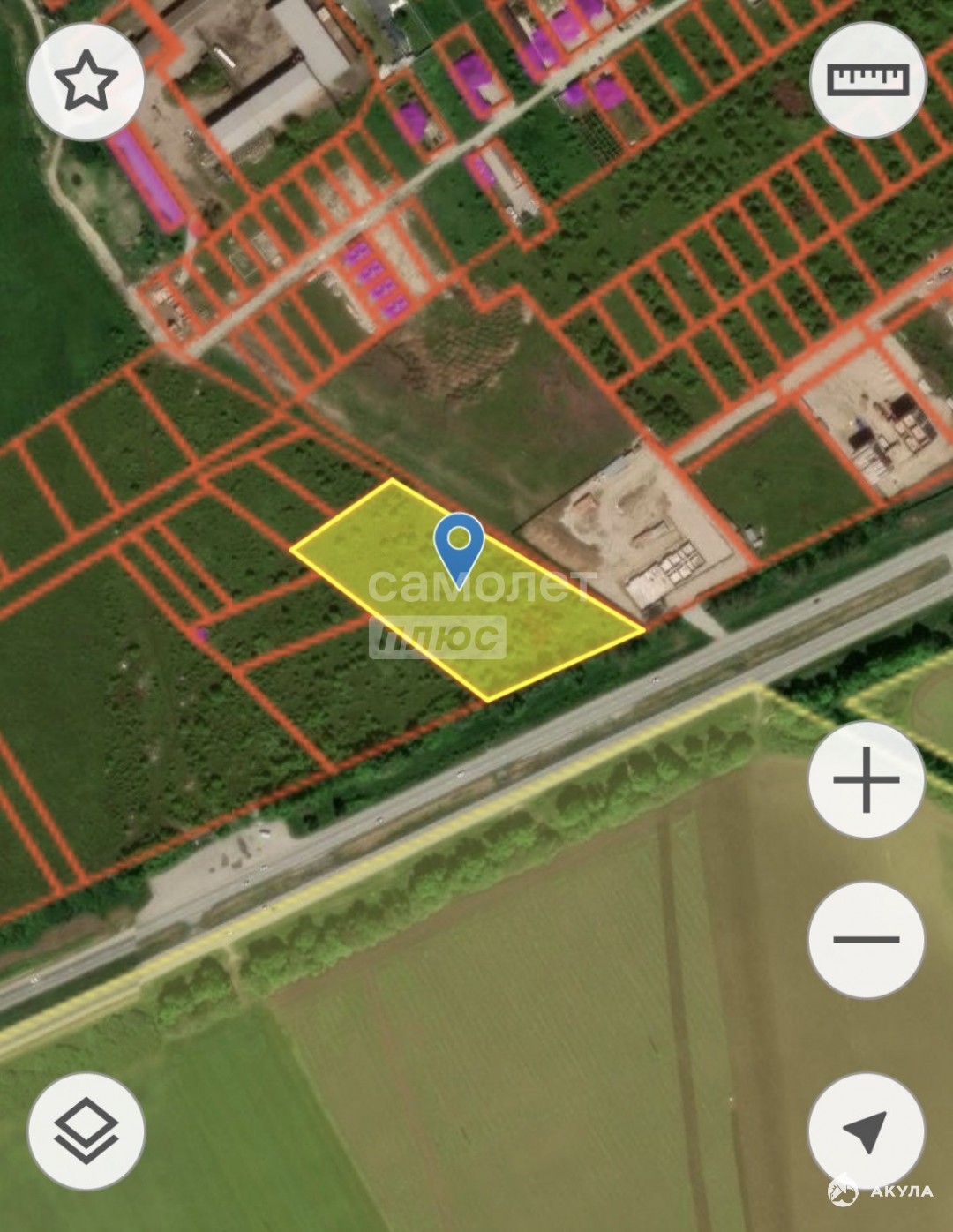Open the map layers selector
953x1232 pixels.
click(86, 1131)
